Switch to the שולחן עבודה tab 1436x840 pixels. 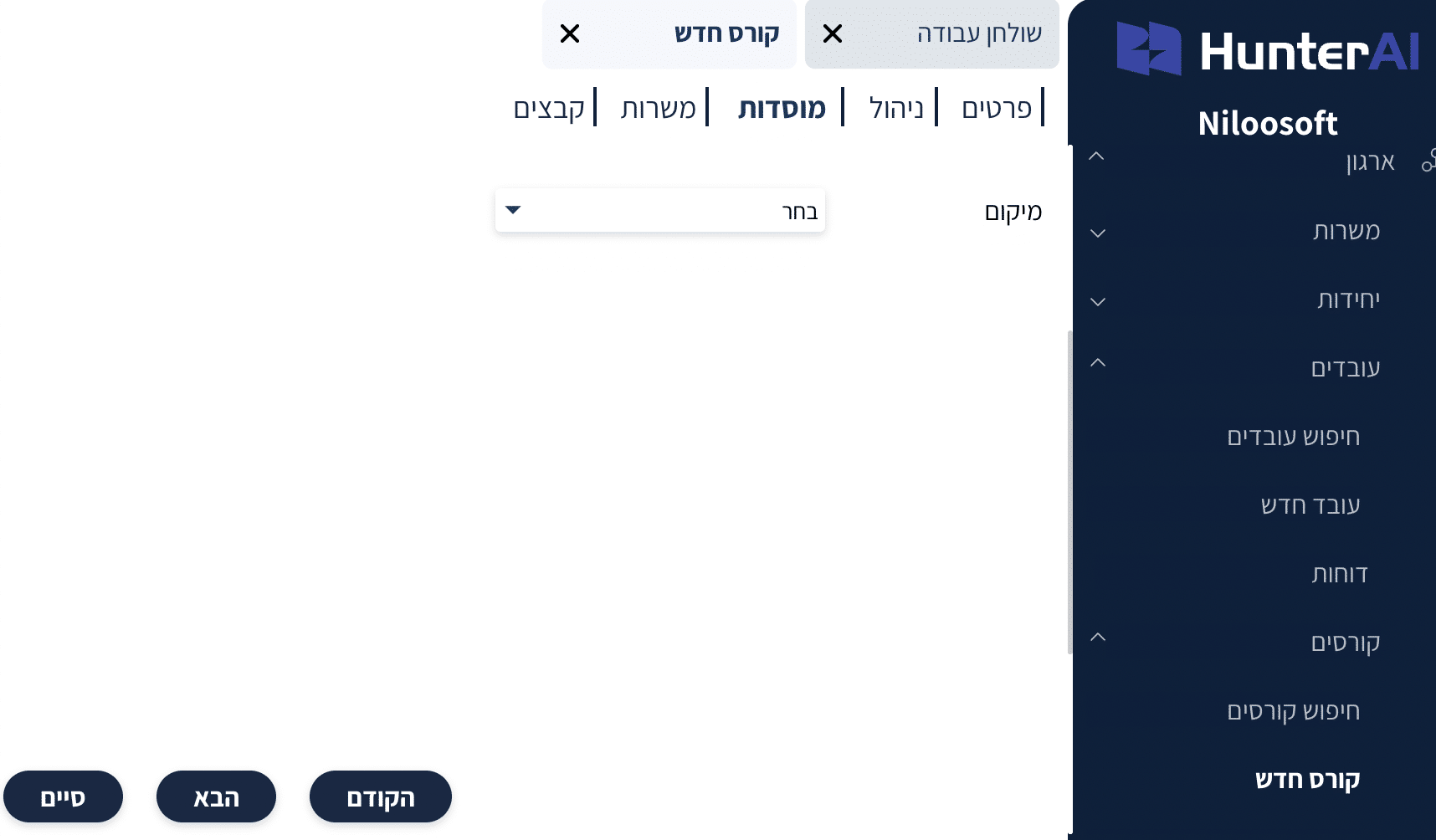[978, 34]
